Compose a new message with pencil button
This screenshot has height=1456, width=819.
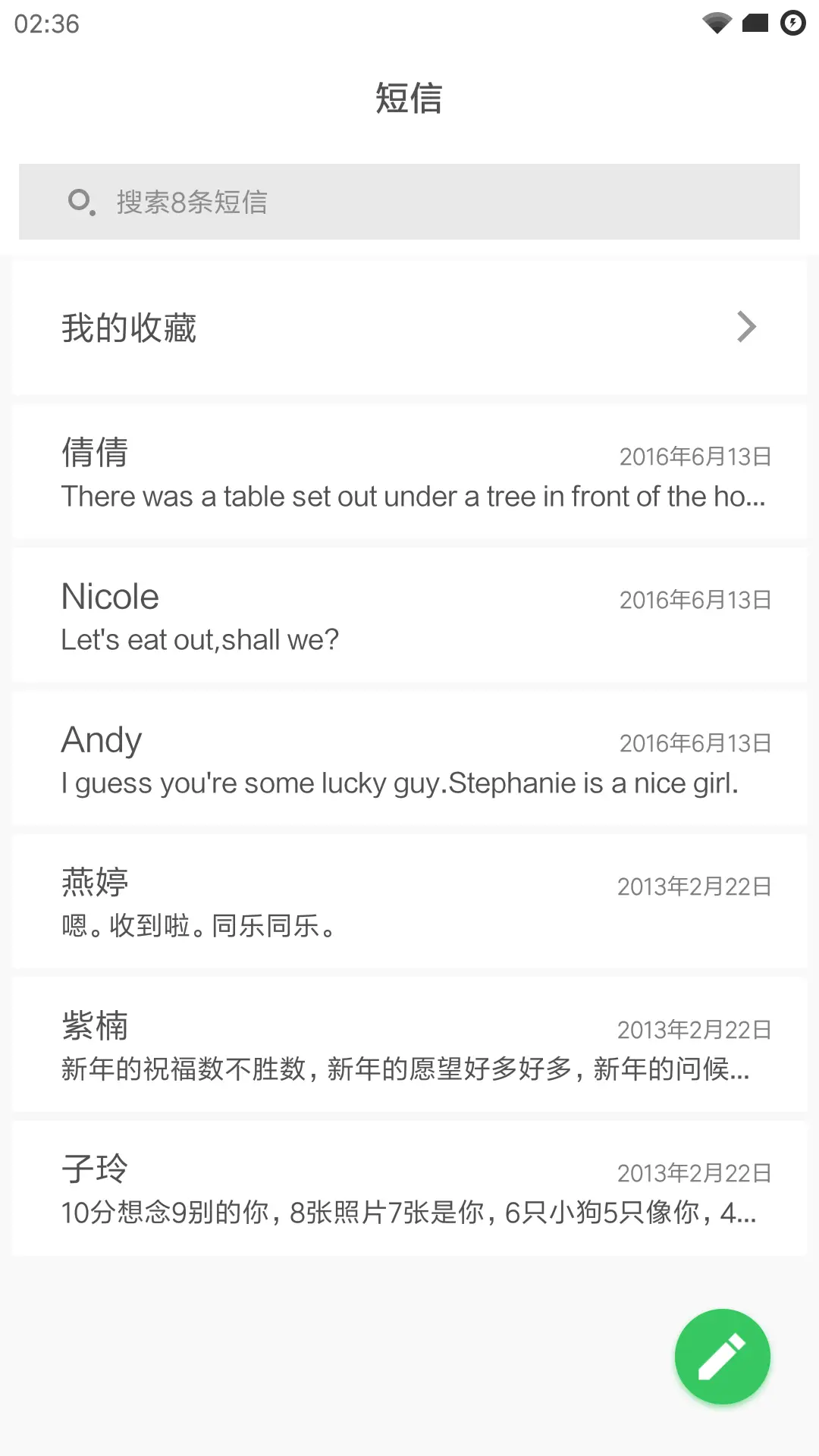click(722, 1357)
